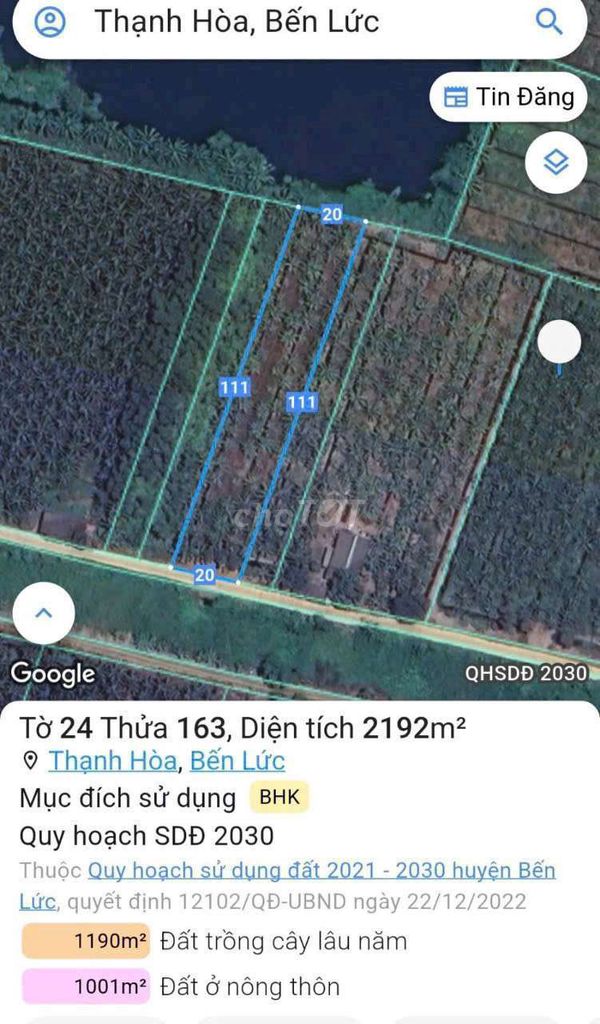Open the account profile icon
Image resolution: width=600 pixels, height=1024 pixels.
pyautogui.click(x=49, y=22)
